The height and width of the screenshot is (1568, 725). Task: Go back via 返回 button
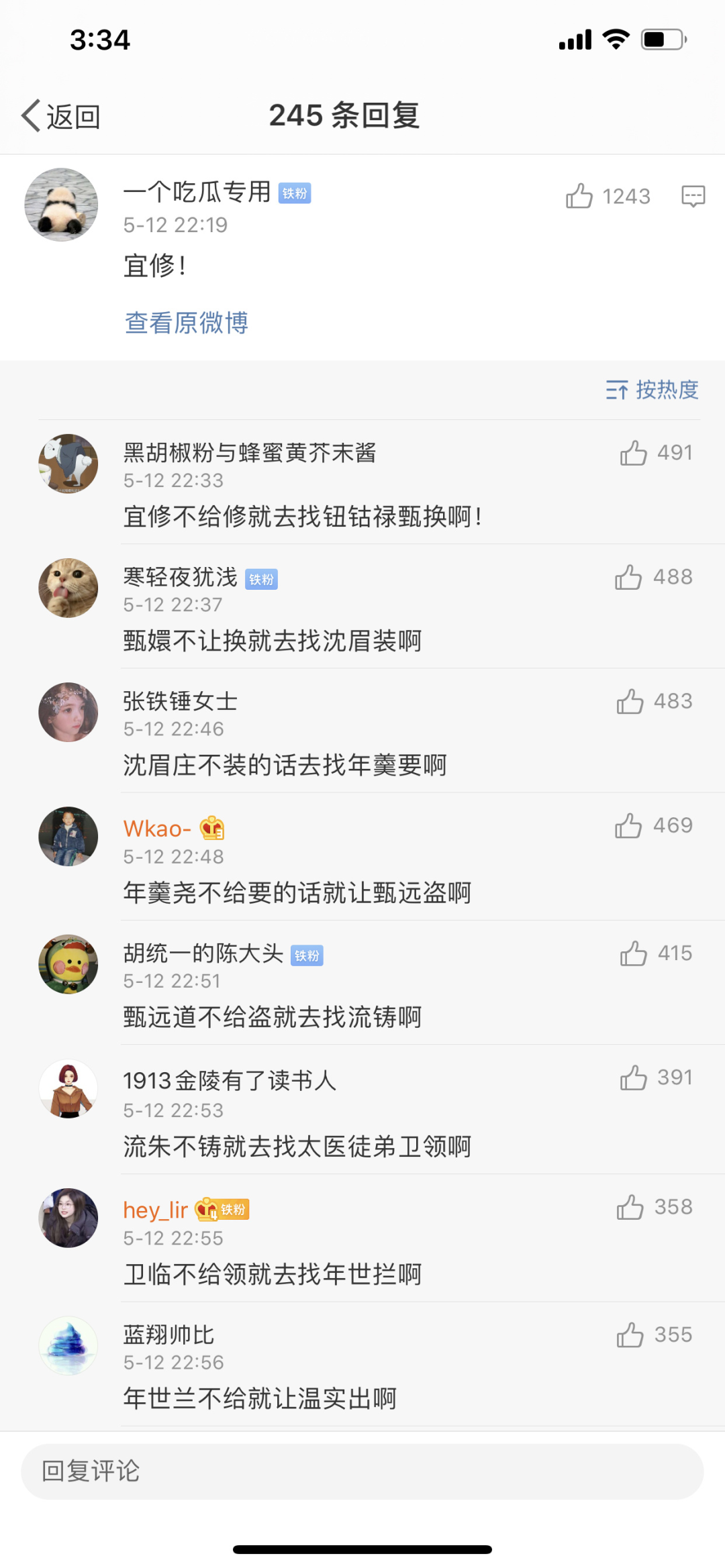tap(61, 117)
